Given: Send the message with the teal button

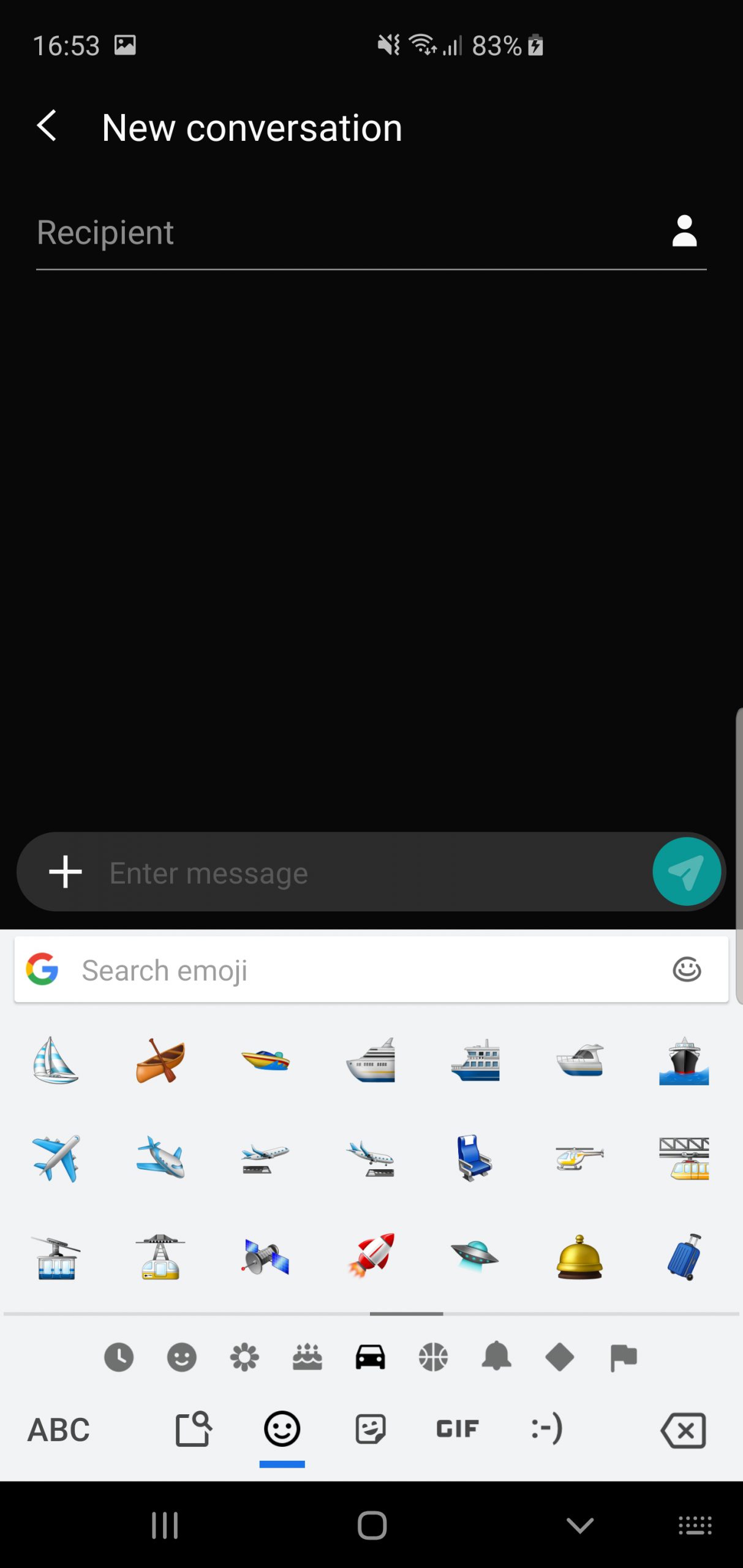Looking at the screenshot, I should [x=686, y=871].
